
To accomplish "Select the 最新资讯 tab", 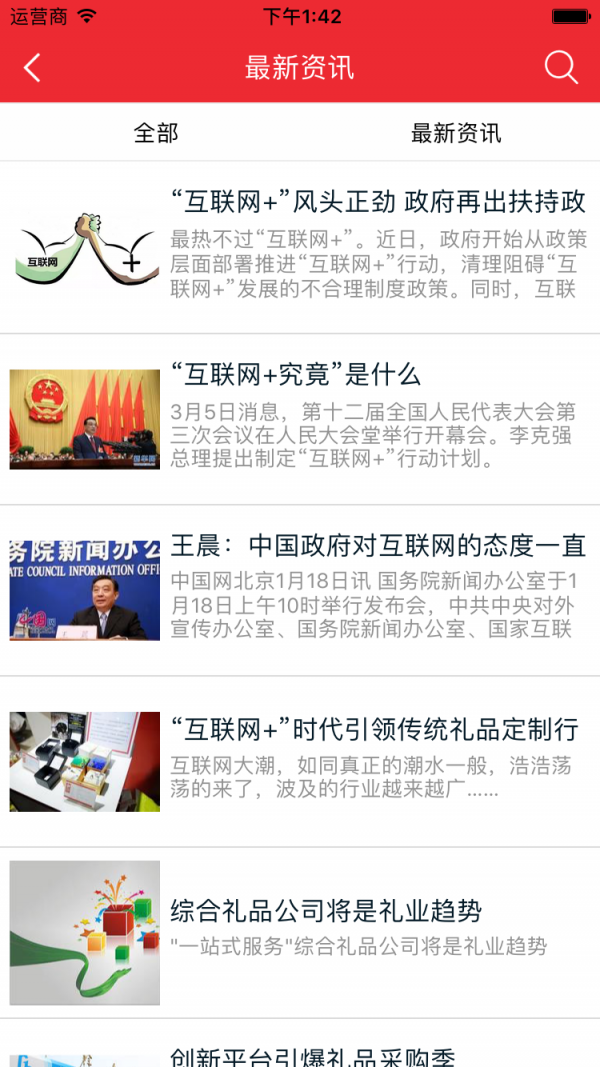I will click(456, 133).
